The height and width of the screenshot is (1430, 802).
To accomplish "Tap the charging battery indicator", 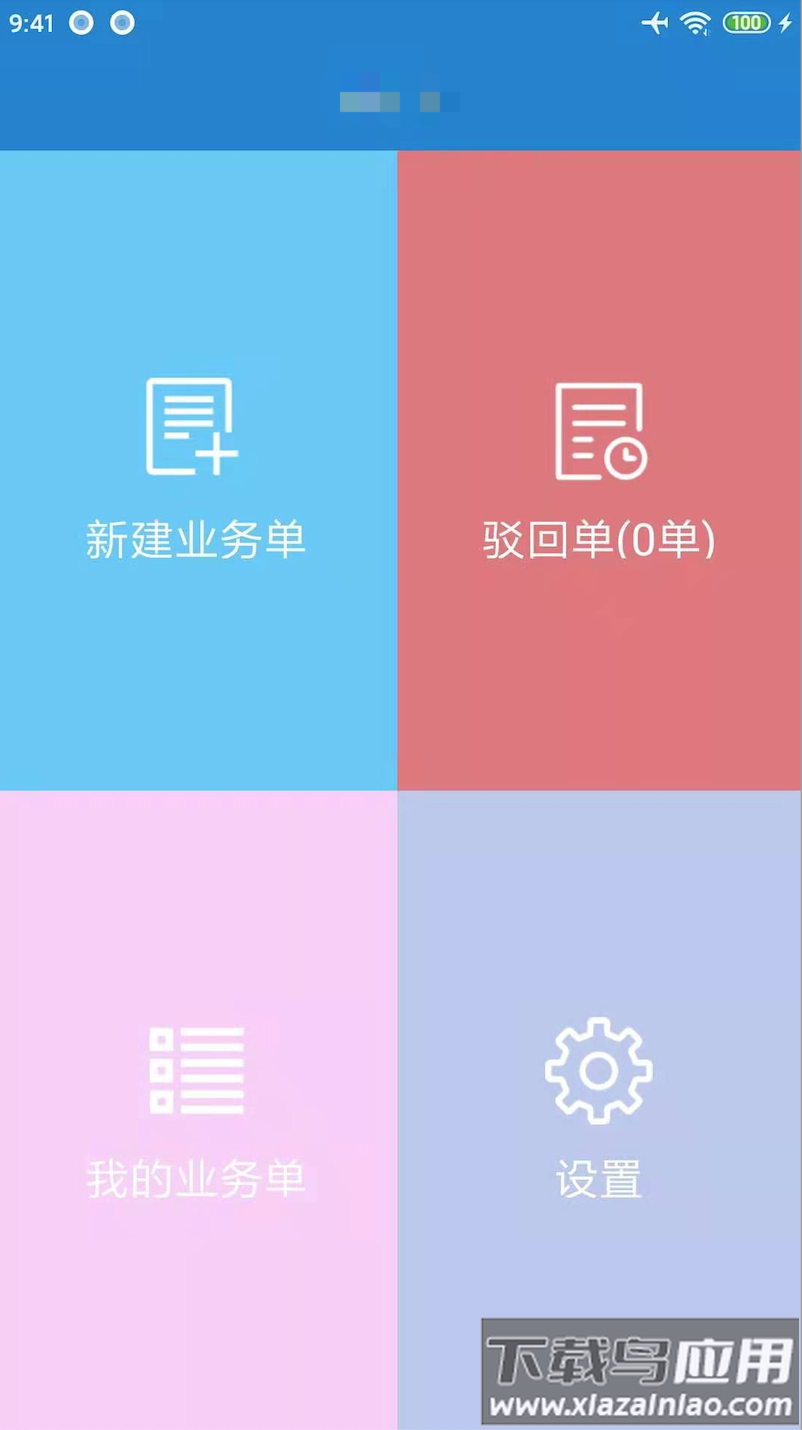I will [745, 21].
